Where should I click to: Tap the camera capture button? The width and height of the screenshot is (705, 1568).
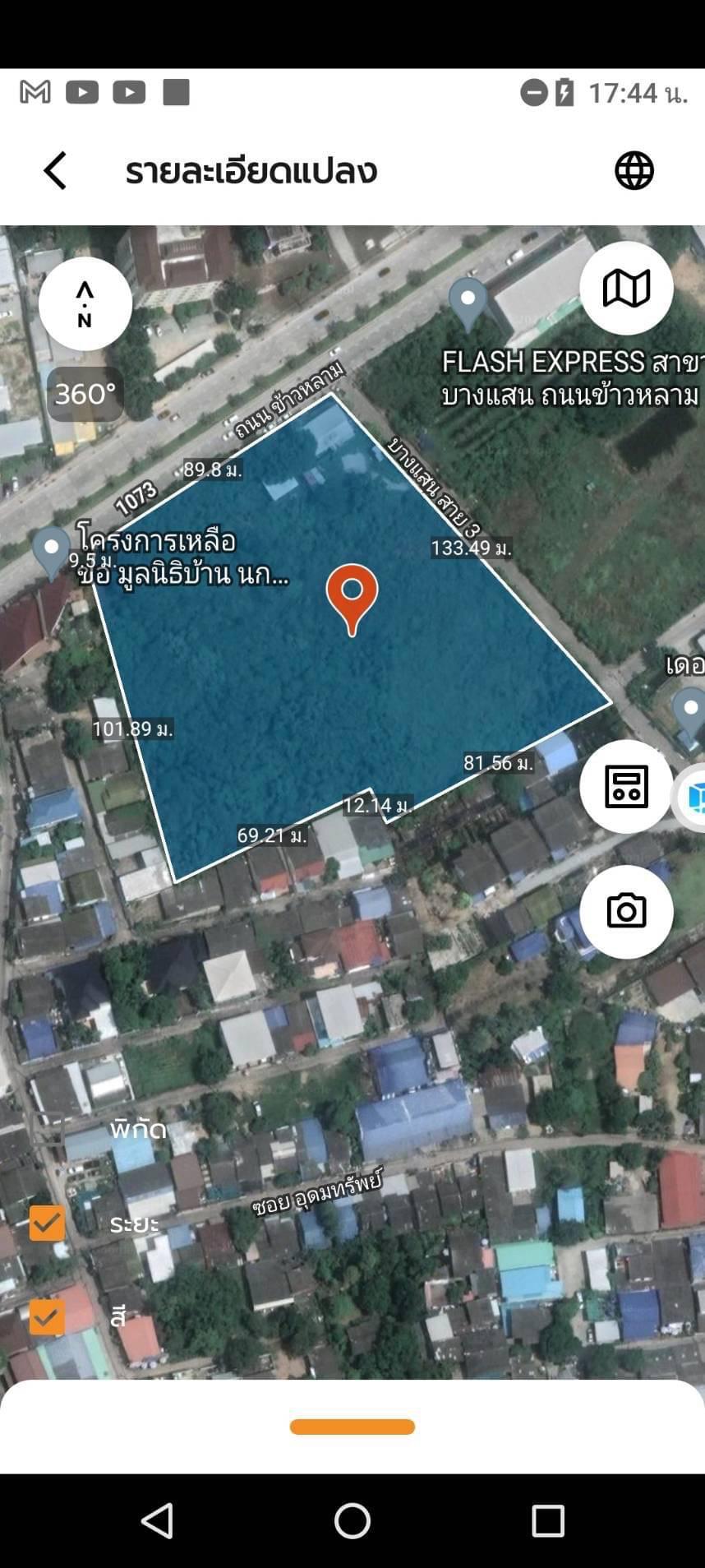[x=626, y=911]
